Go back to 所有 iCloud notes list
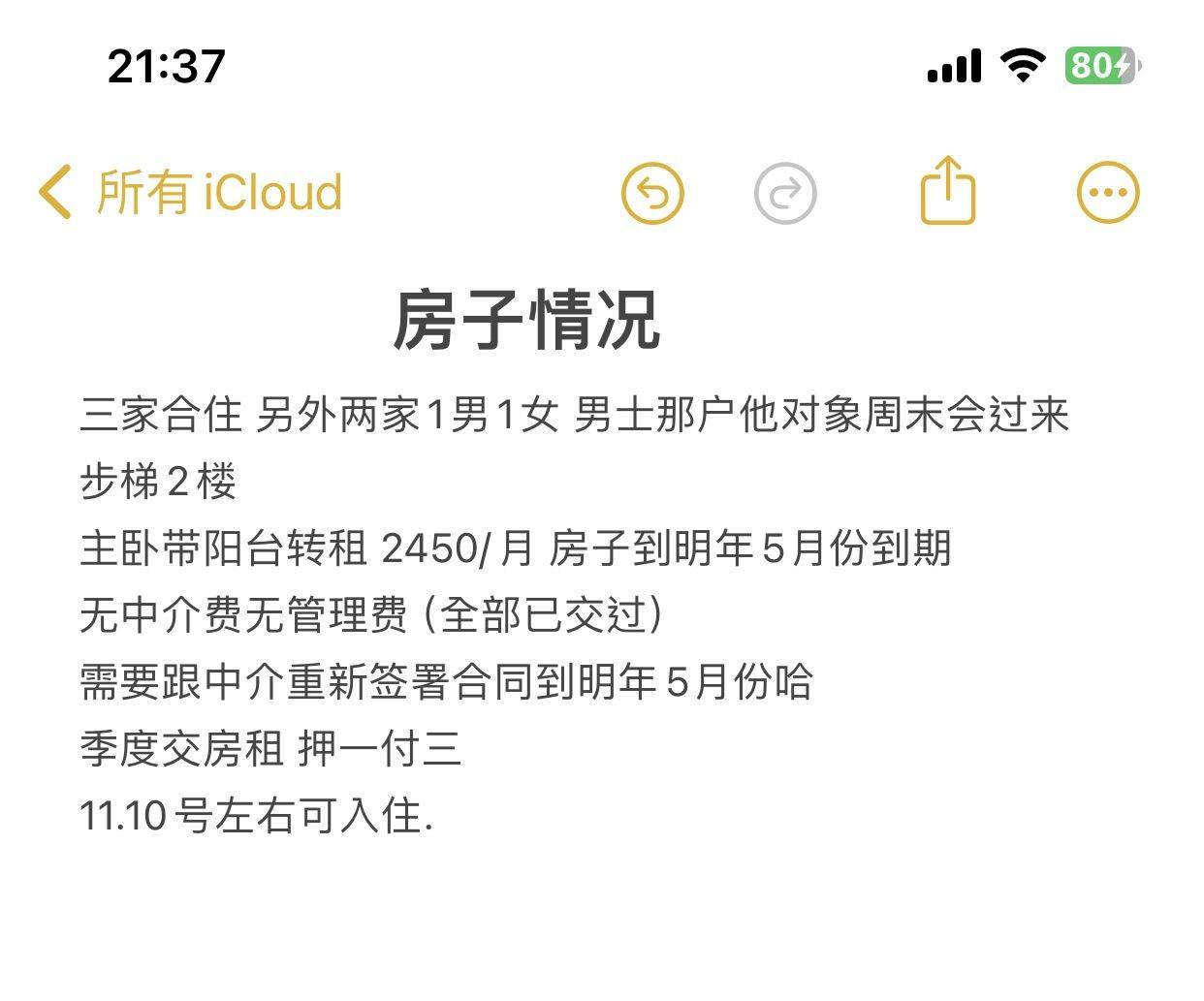This screenshot has width=1204, height=1001. point(189,192)
